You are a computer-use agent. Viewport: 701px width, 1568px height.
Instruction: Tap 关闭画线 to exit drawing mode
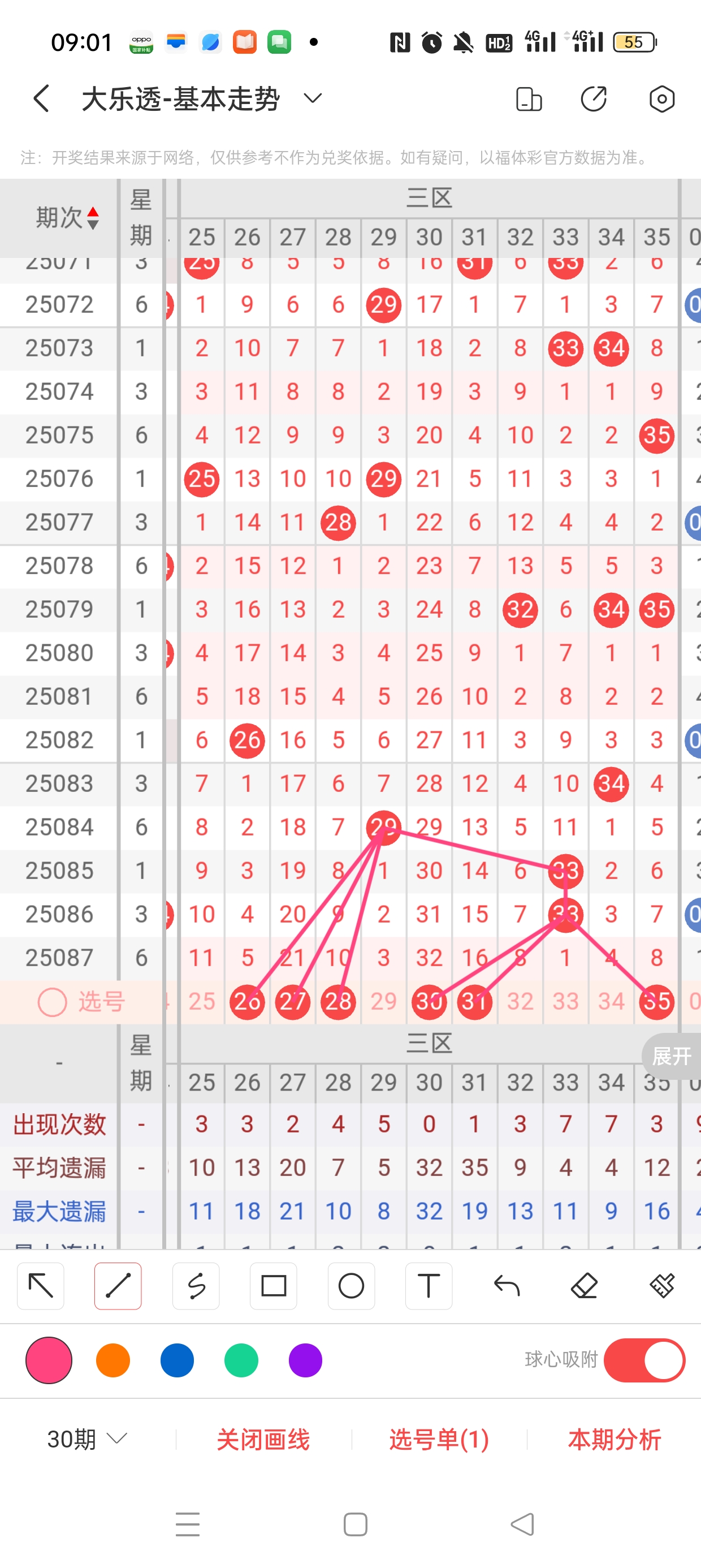click(263, 1440)
